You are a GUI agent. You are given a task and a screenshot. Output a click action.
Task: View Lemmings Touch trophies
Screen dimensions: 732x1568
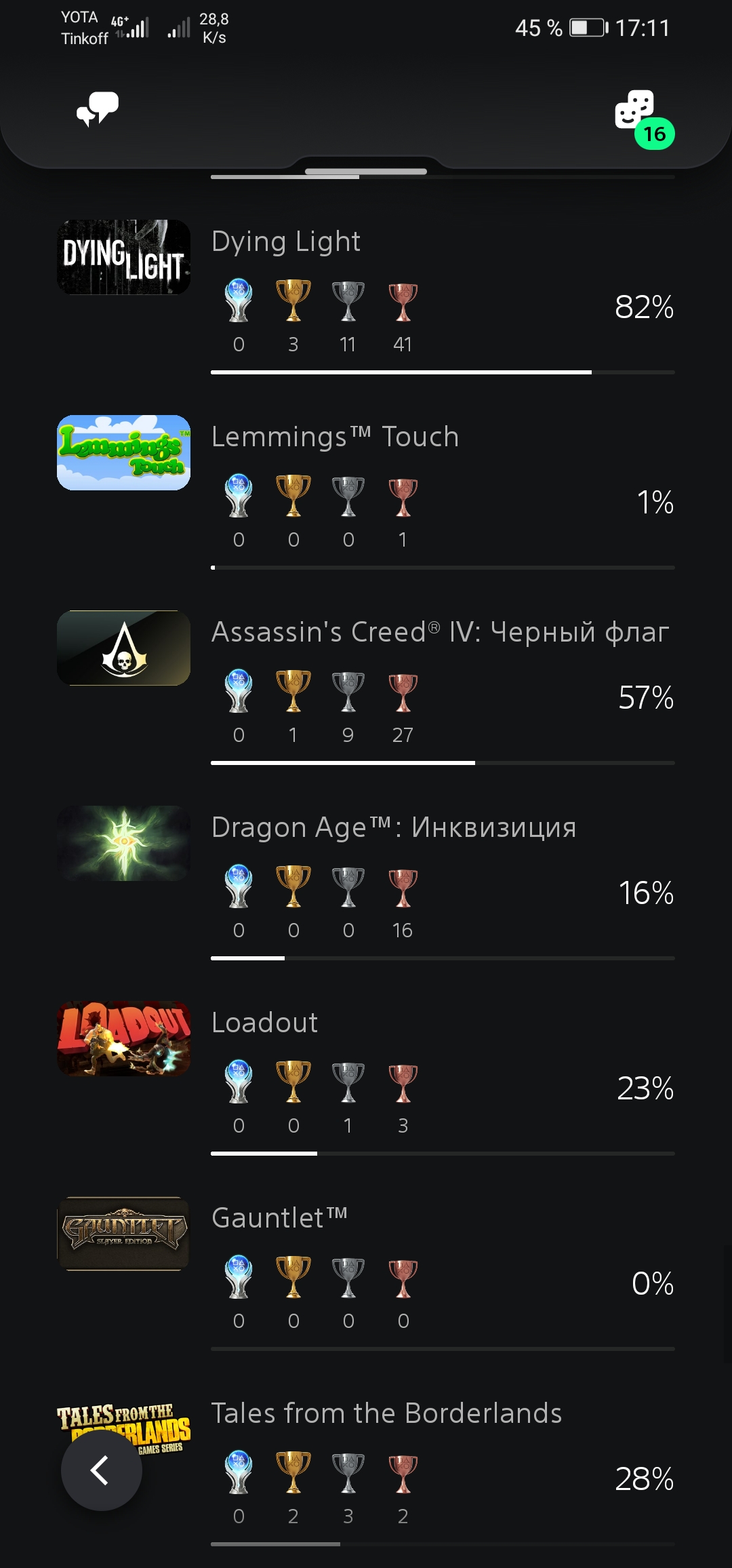[x=366, y=492]
